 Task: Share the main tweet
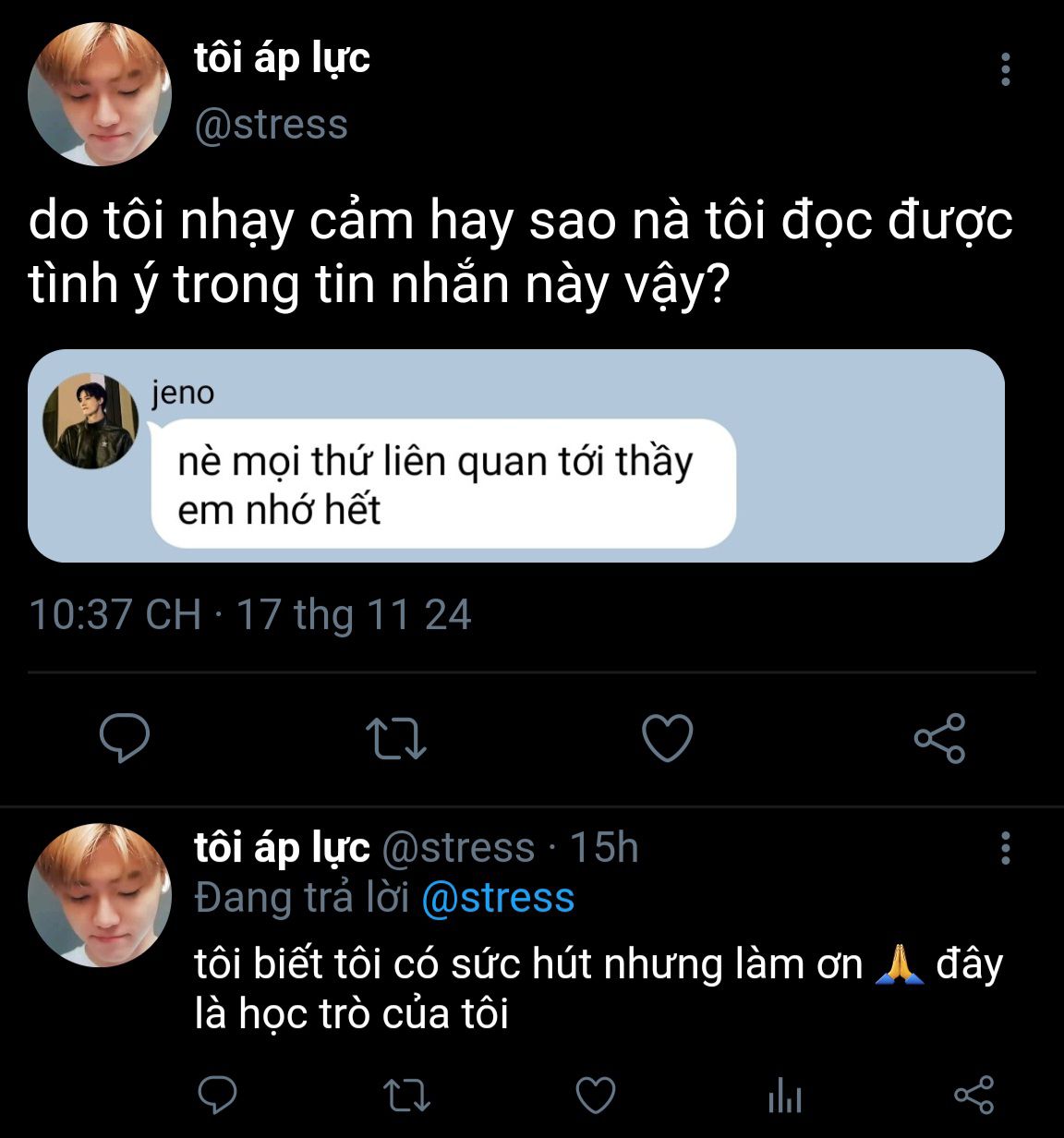pos(939,738)
